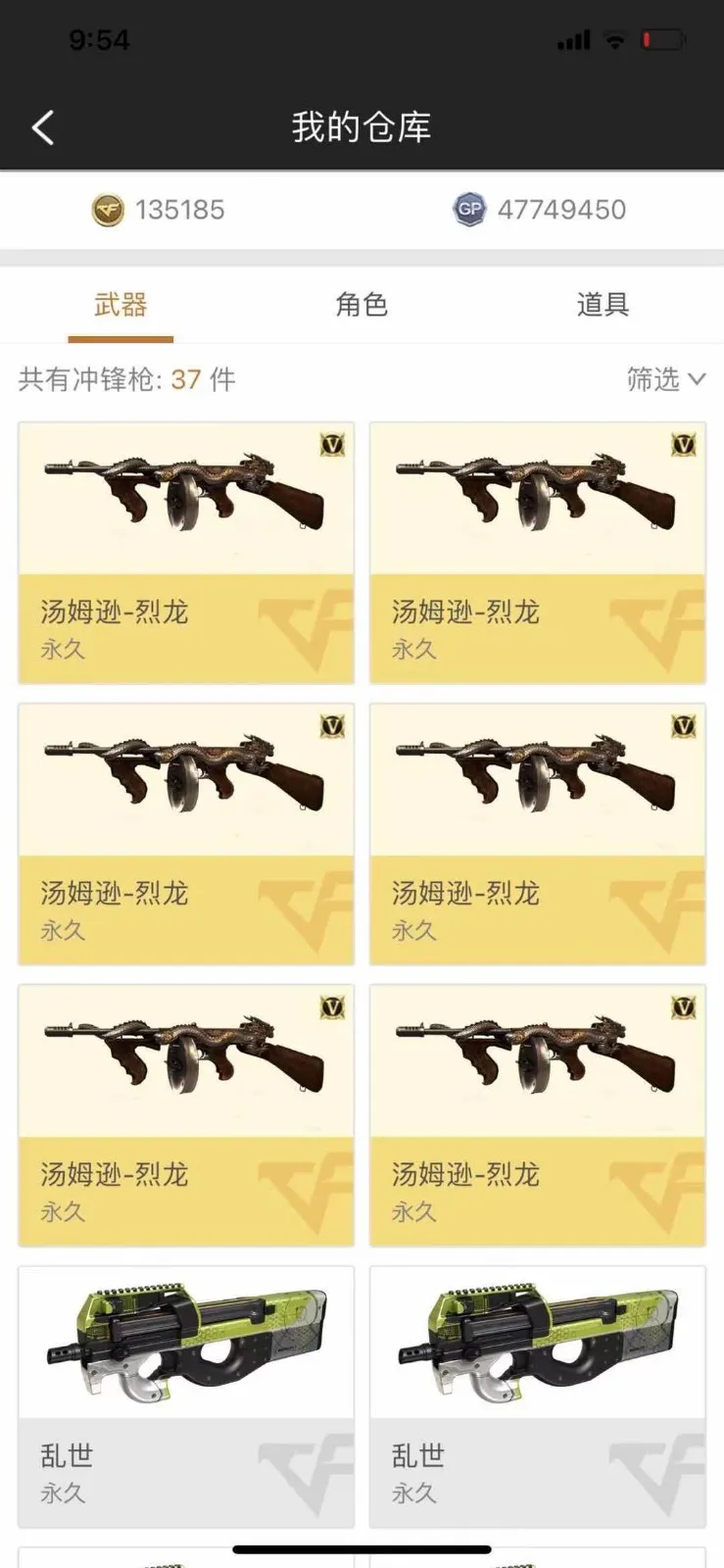Viewport: 724px width, 1568px height.
Task: Open the 筛选 filter dropdown
Action: (x=665, y=379)
